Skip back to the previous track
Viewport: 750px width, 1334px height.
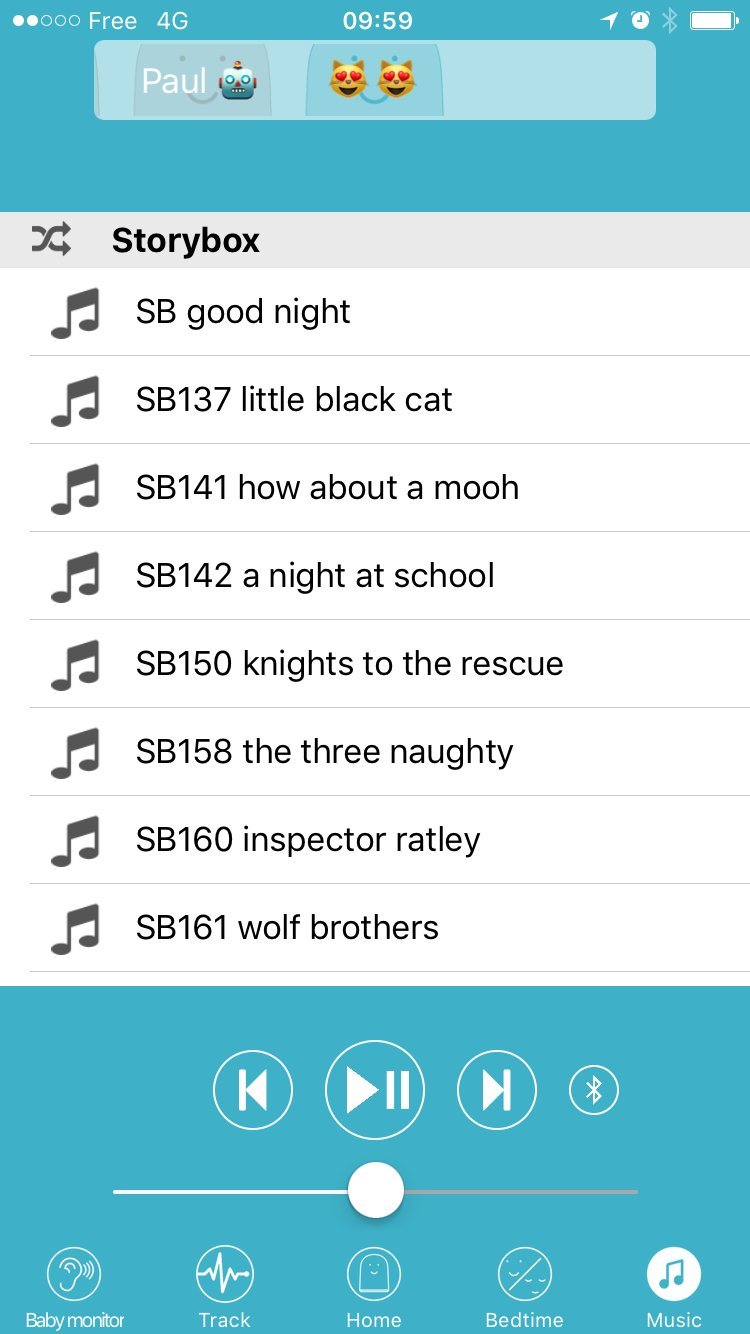pyautogui.click(x=253, y=1090)
